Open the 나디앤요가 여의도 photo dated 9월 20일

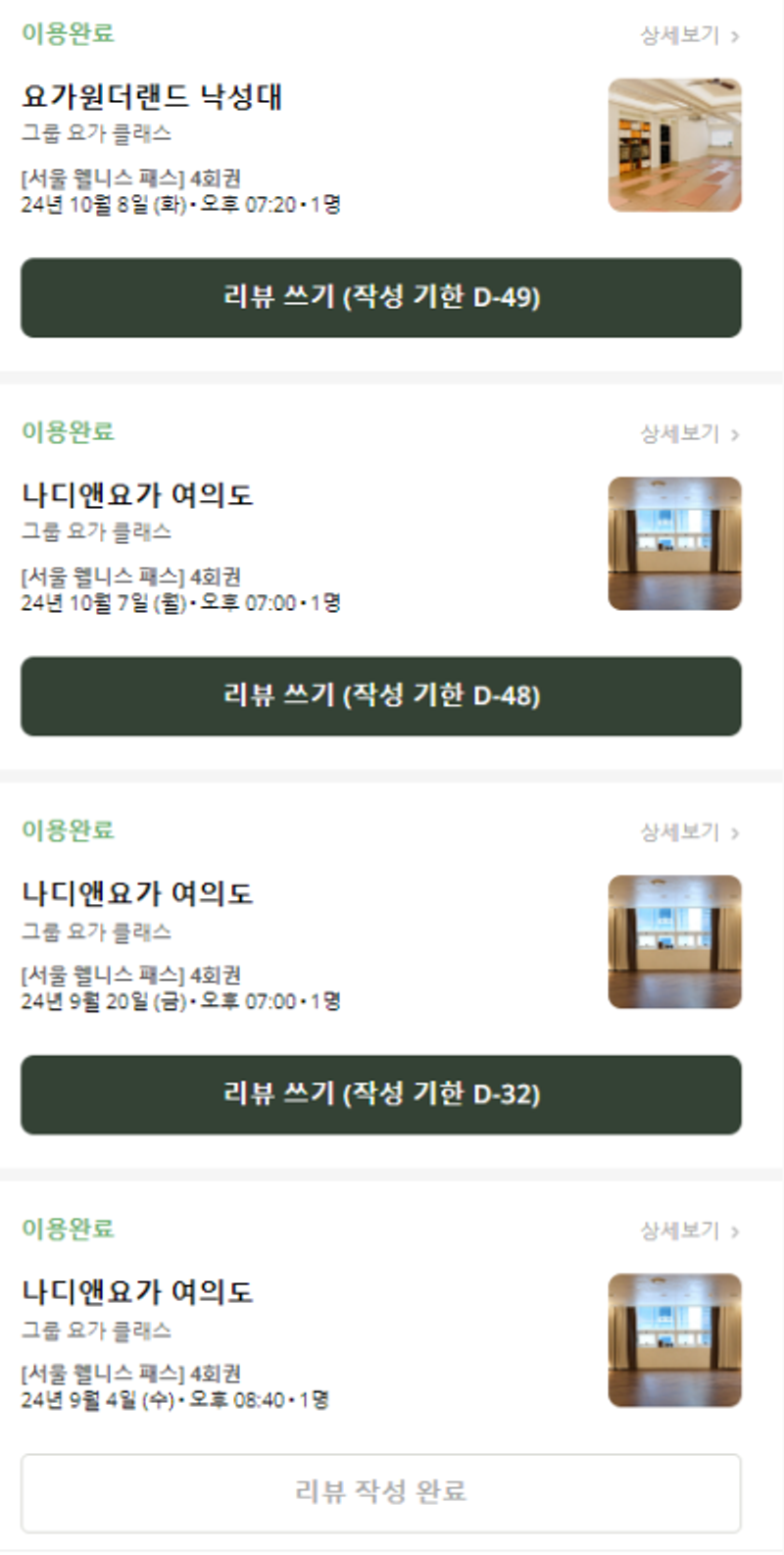[x=674, y=942]
